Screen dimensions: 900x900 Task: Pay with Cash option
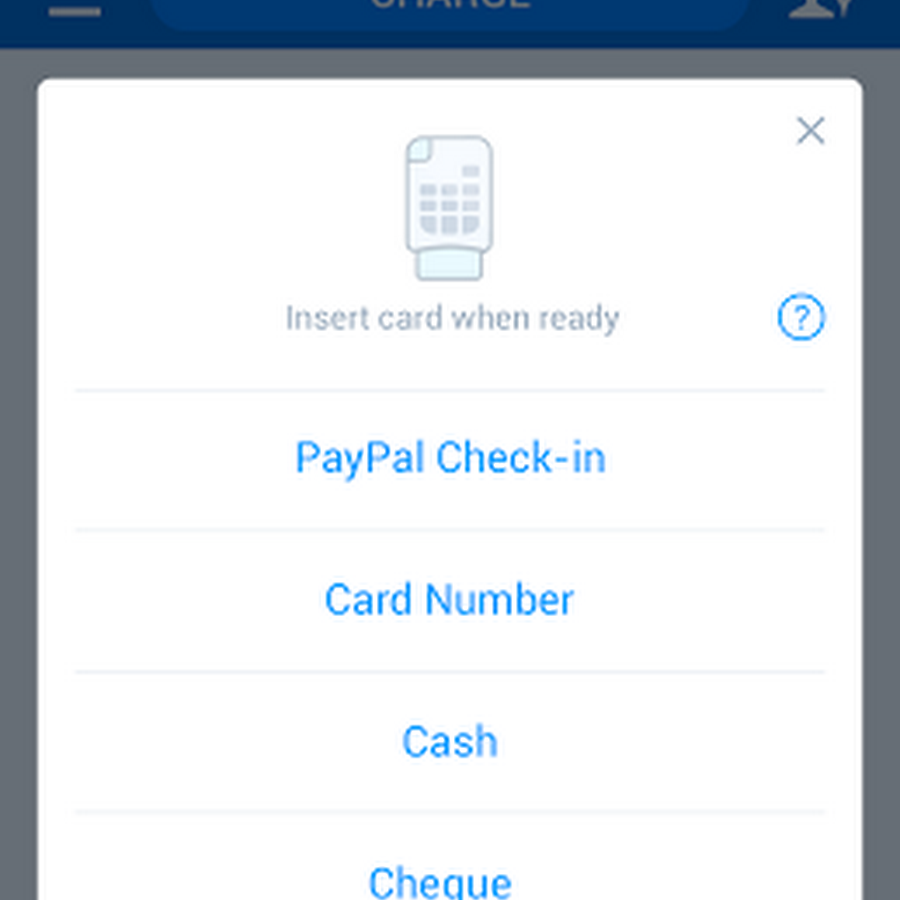click(450, 742)
